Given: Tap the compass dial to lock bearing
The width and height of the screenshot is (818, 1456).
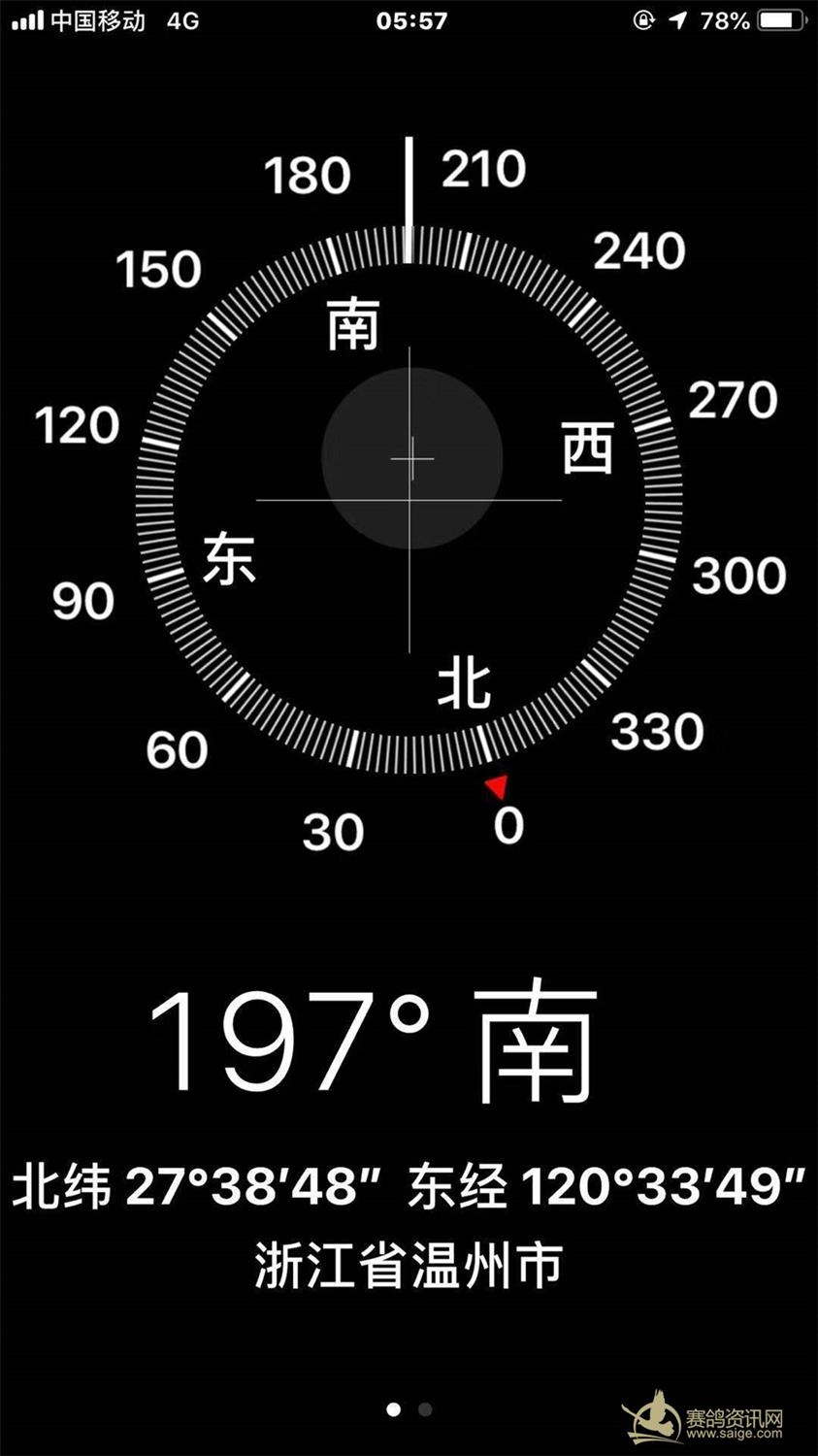Looking at the screenshot, I should click(x=409, y=500).
